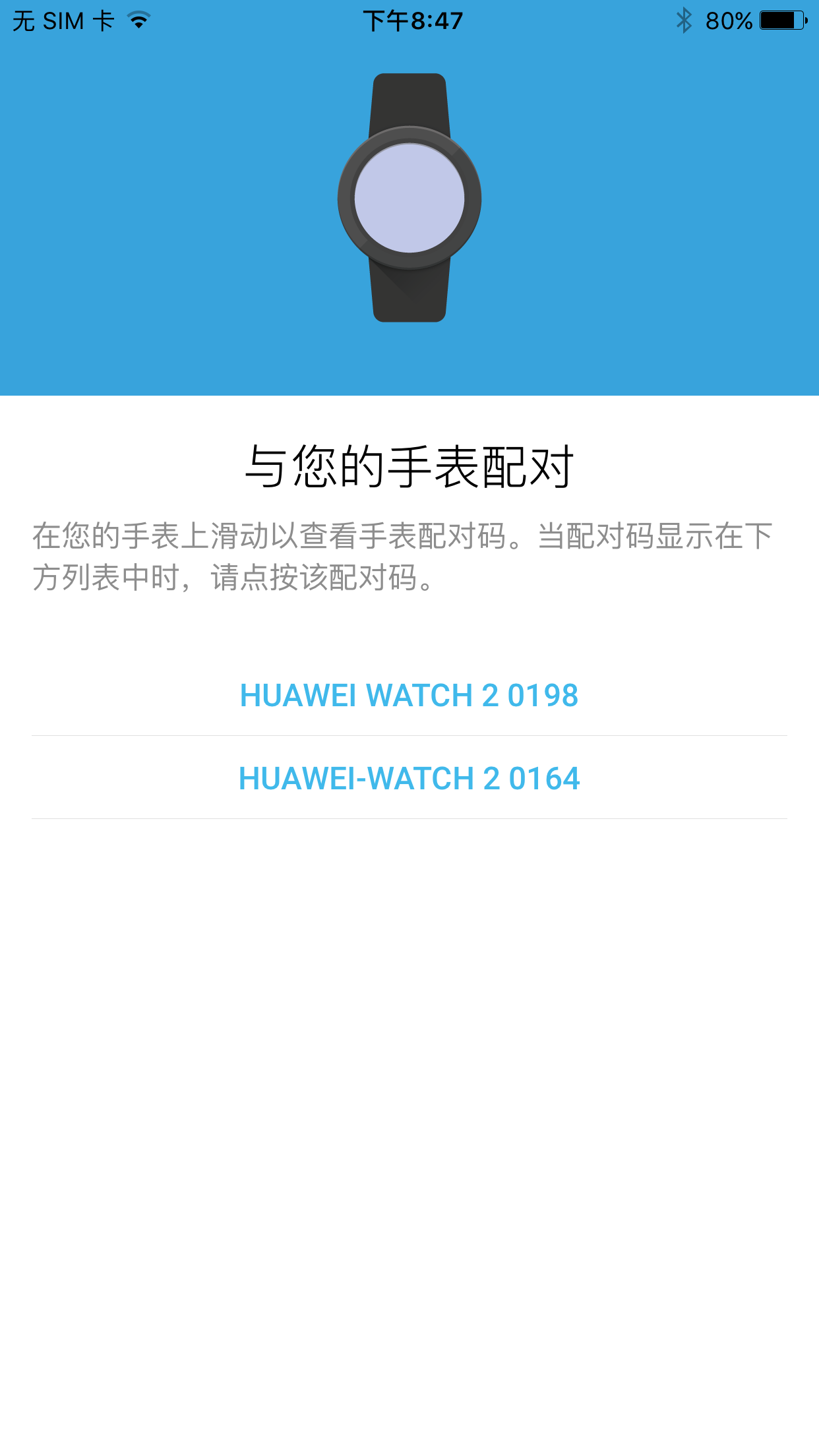The height and width of the screenshot is (1456, 819).
Task: Select HUAWEI-WATCH 2 0164 to pair
Action: (409, 780)
